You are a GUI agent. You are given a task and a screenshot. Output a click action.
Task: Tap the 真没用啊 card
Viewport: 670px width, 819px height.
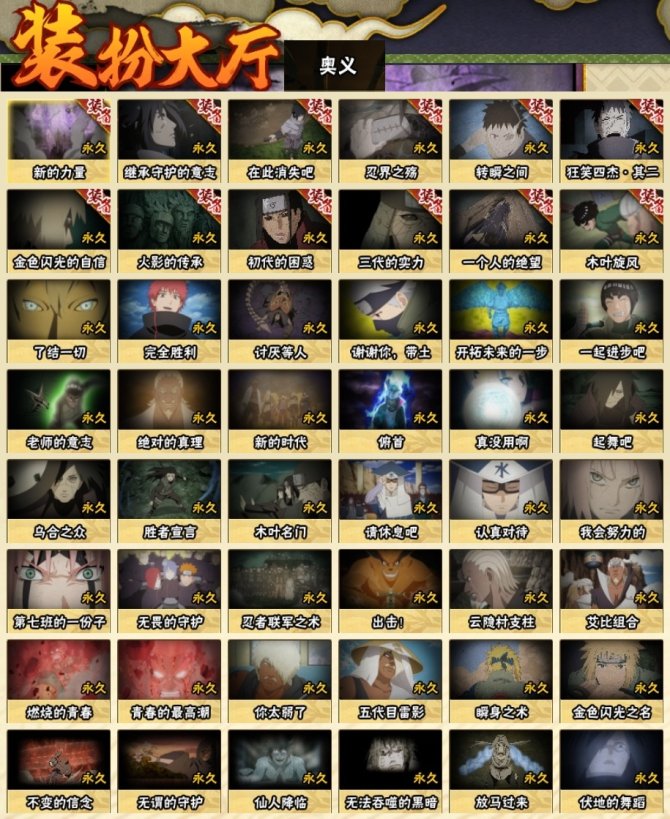click(x=500, y=410)
